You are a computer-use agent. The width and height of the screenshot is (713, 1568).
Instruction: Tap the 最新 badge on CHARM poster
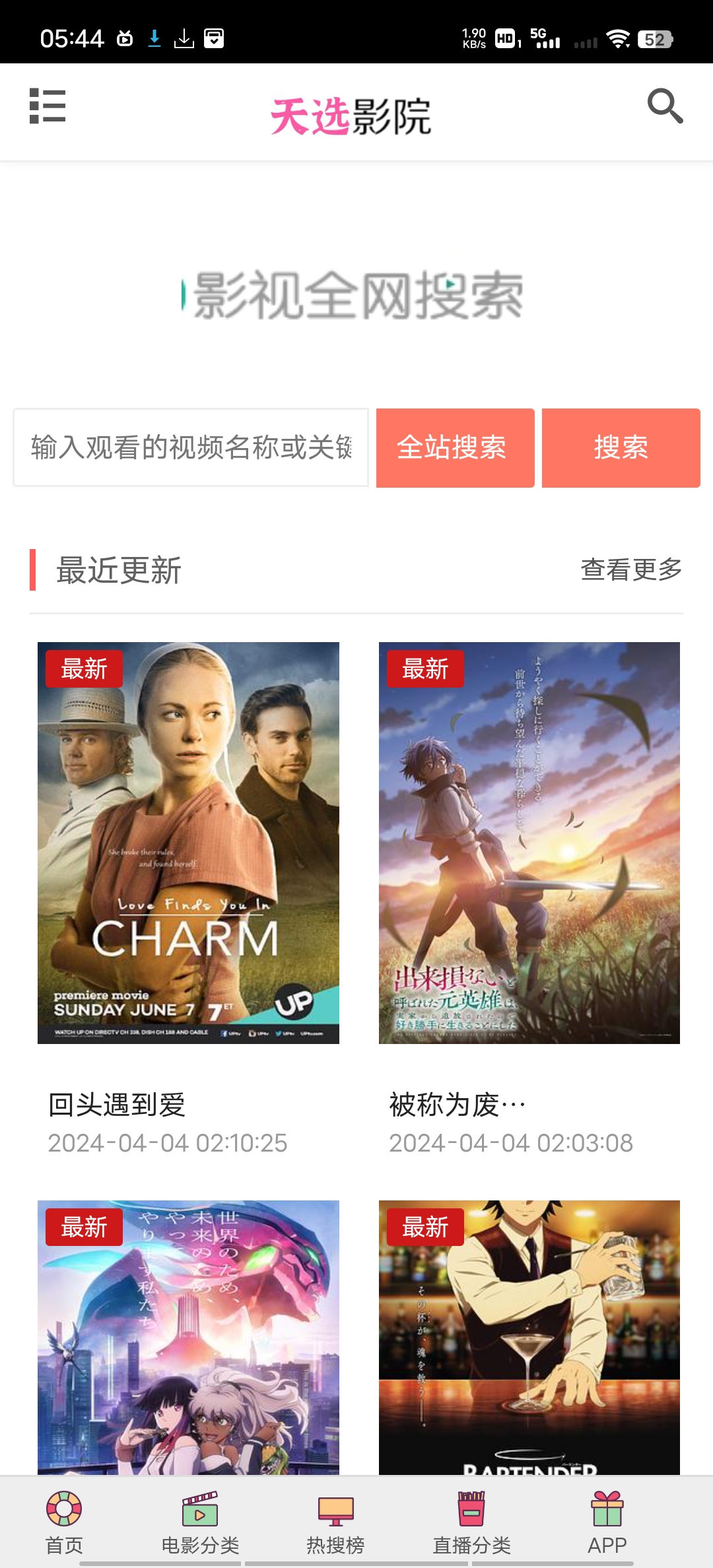click(86, 669)
